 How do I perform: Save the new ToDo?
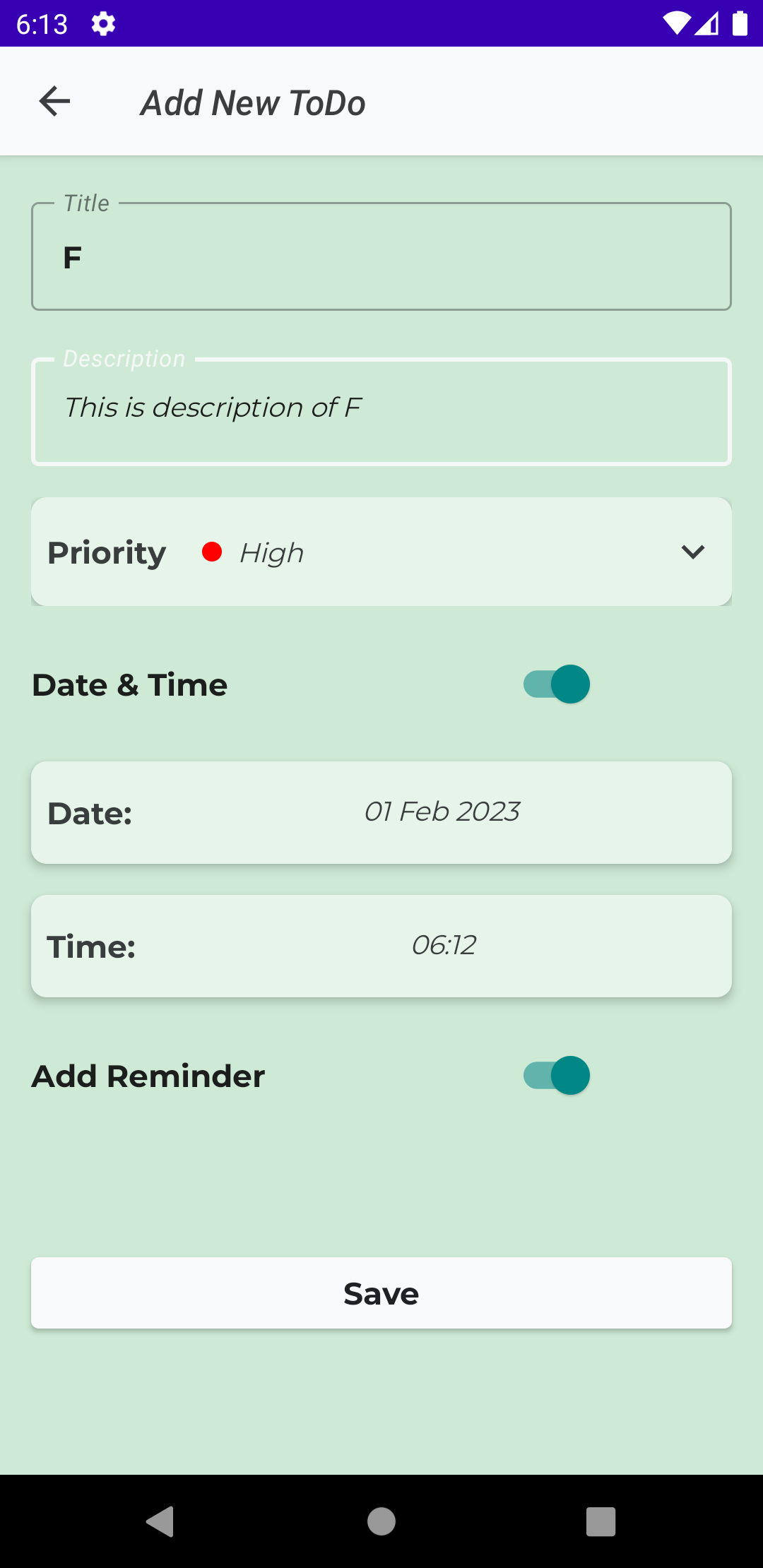pyautogui.click(x=381, y=1293)
